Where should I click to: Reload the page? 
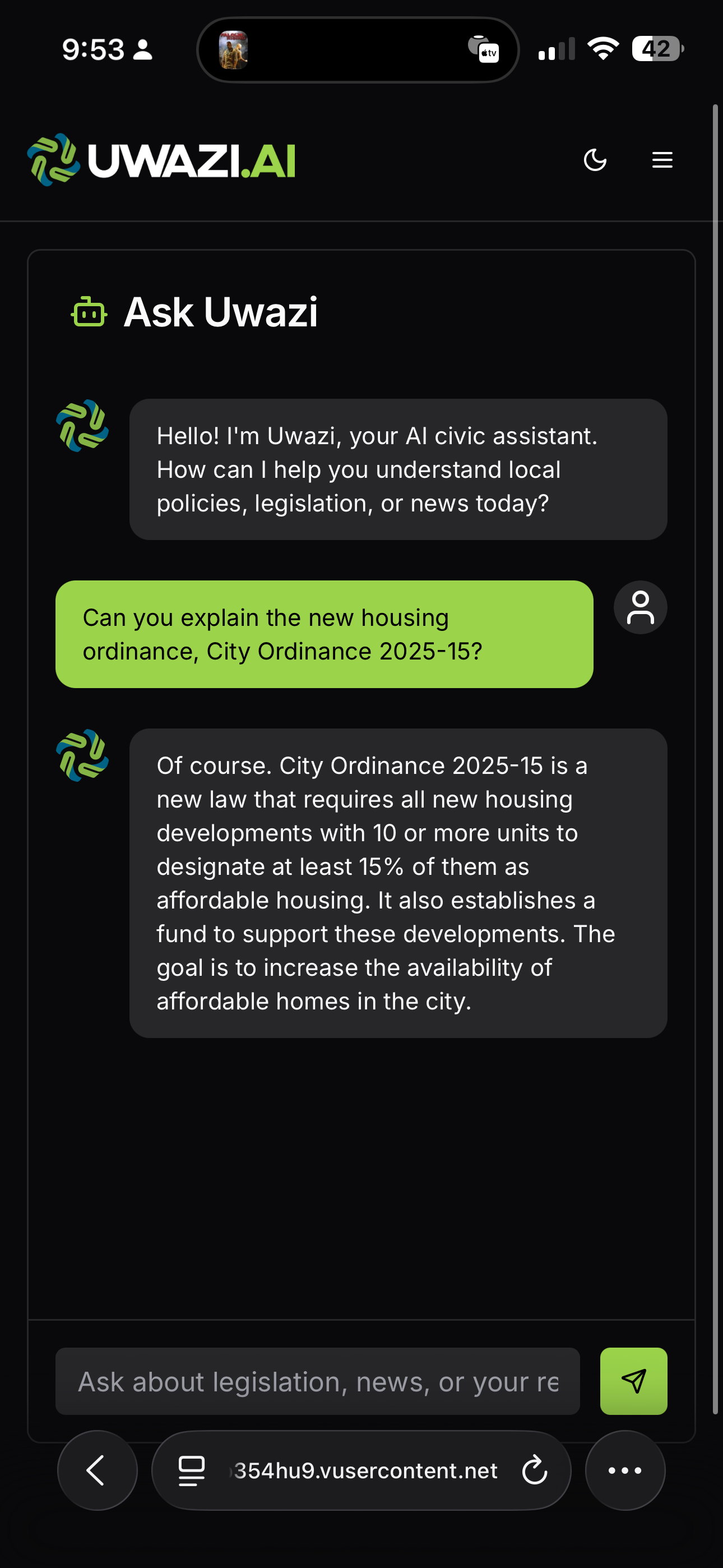click(534, 1470)
